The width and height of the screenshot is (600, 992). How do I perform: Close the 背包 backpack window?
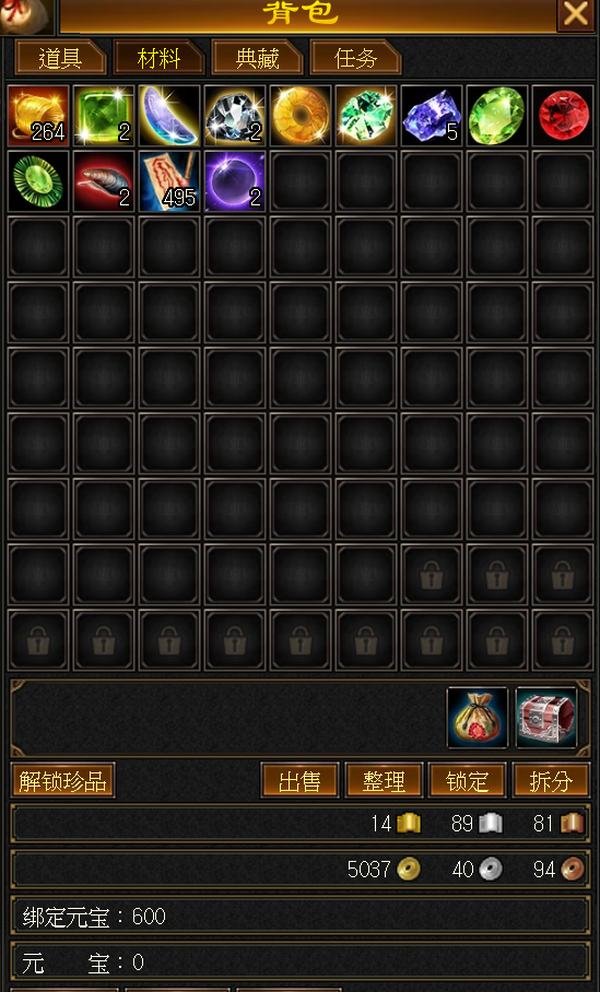pos(575,15)
